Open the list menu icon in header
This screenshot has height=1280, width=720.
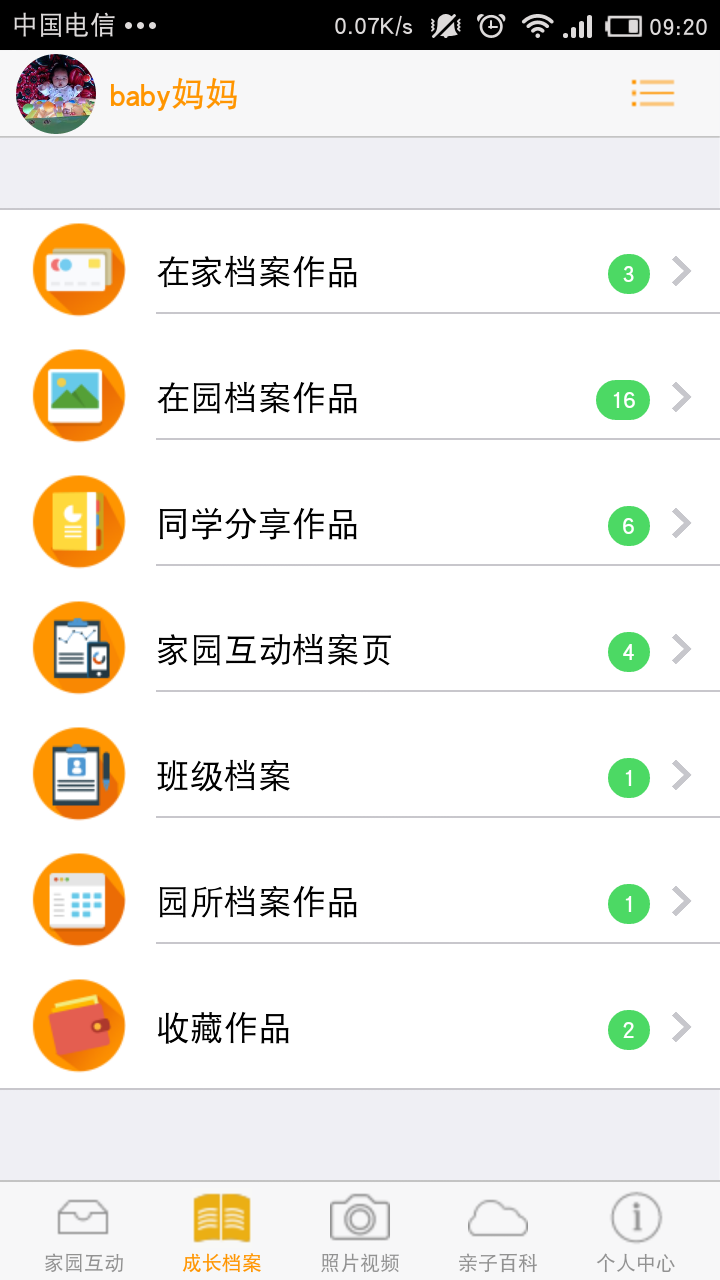point(652,93)
